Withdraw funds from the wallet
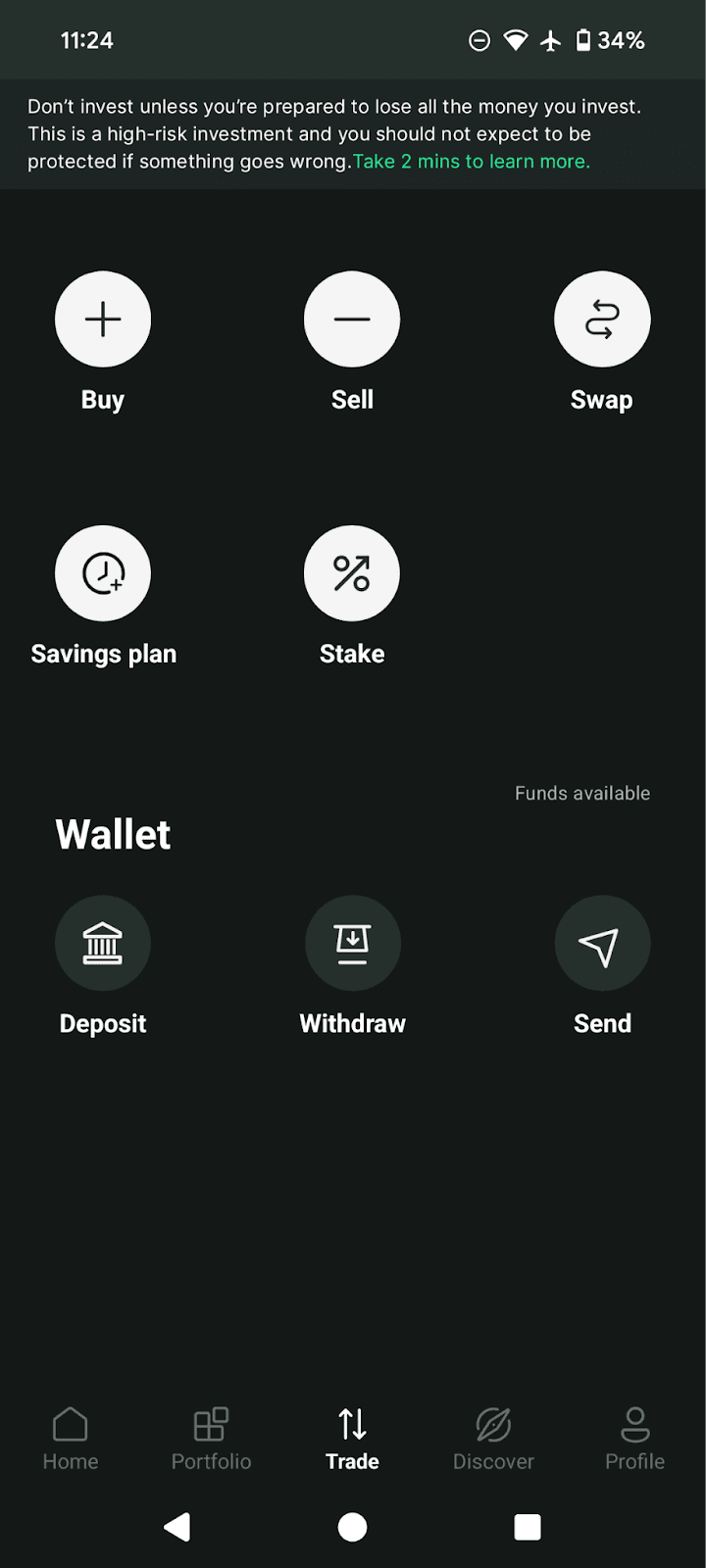The width and height of the screenshot is (706, 1568). click(x=352, y=943)
